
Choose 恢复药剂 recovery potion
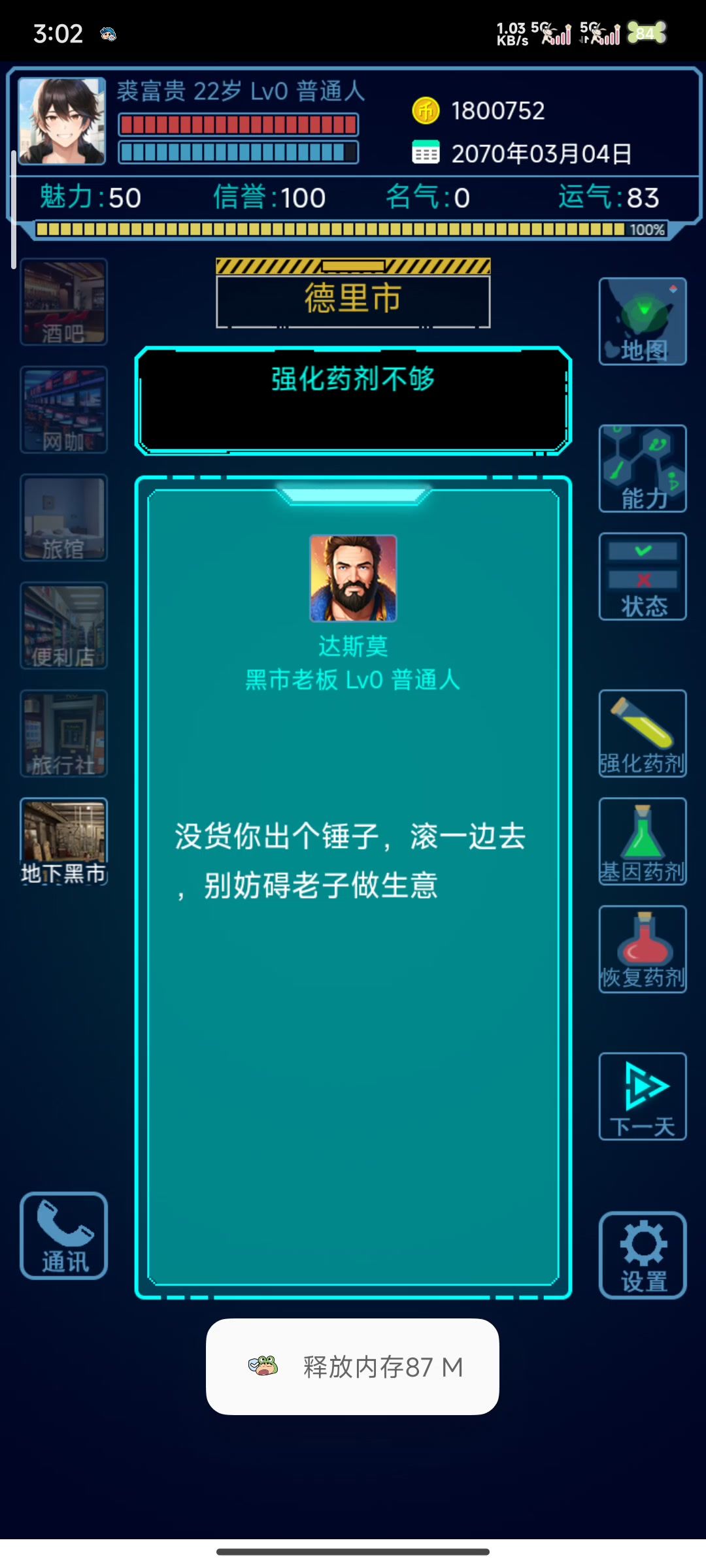[x=643, y=949]
